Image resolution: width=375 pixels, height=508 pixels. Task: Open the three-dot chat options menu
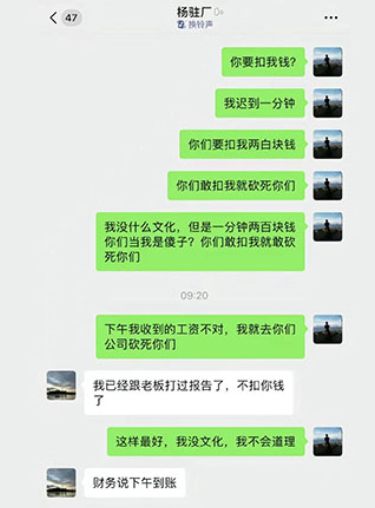[331, 18]
